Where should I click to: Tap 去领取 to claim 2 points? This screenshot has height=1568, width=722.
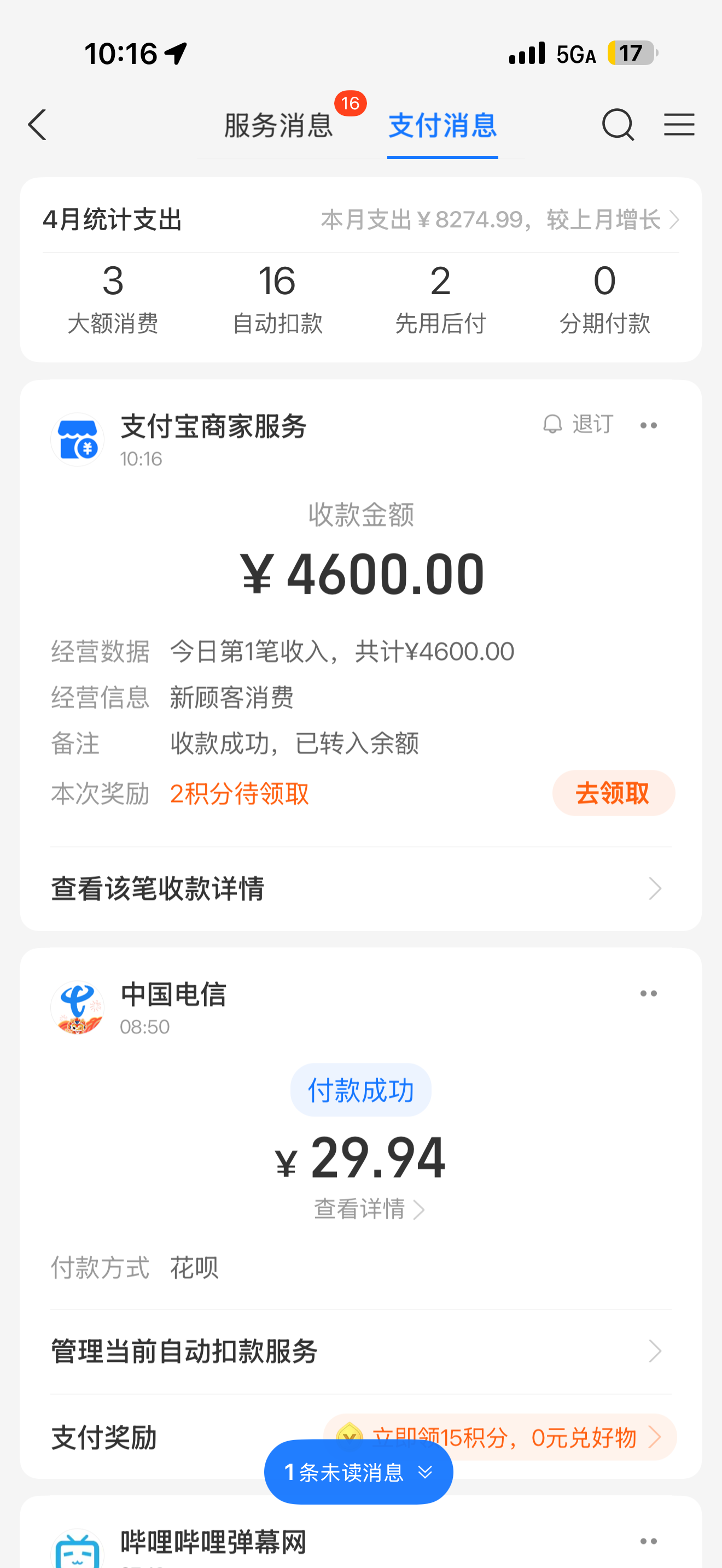[x=613, y=793]
